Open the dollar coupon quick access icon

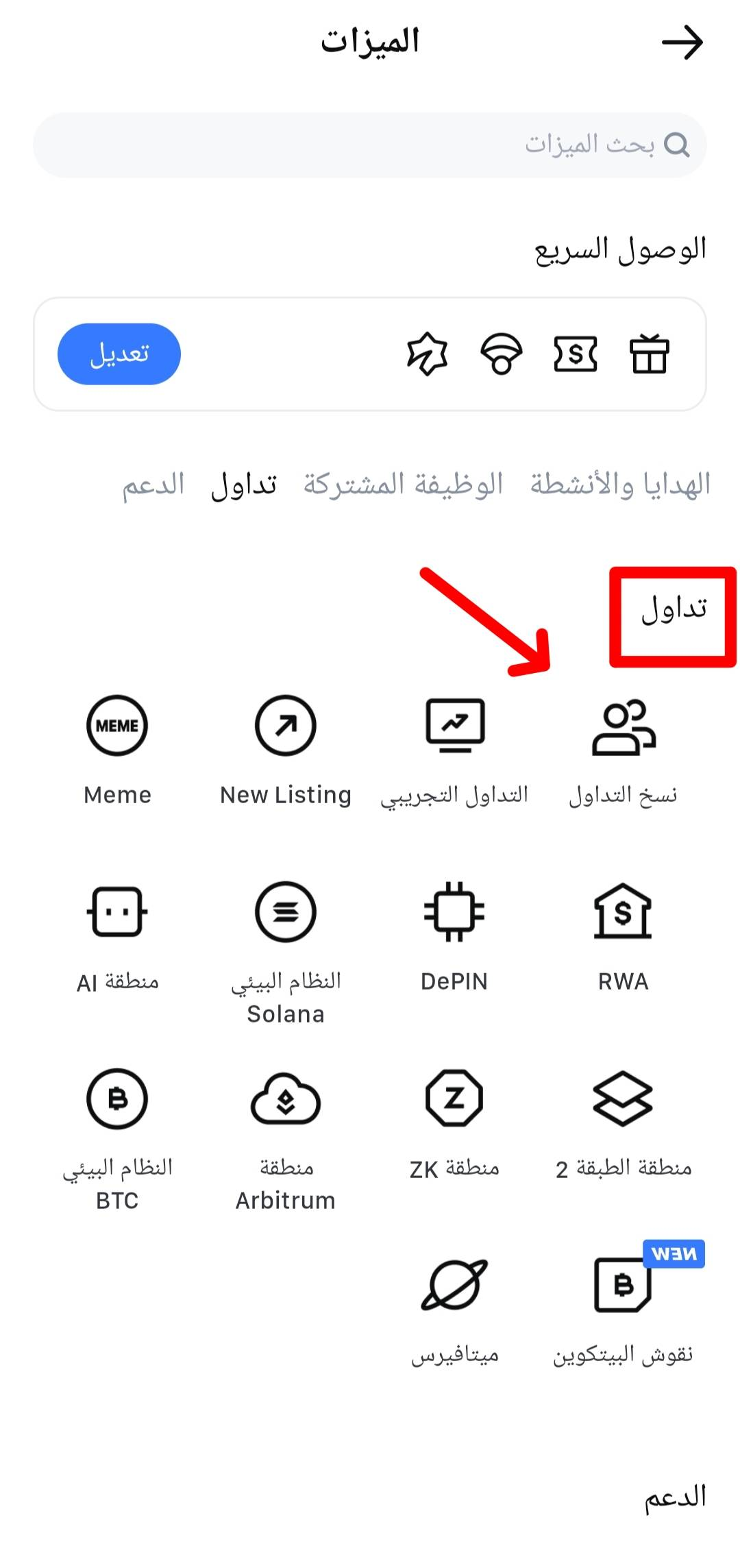[575, 354]
